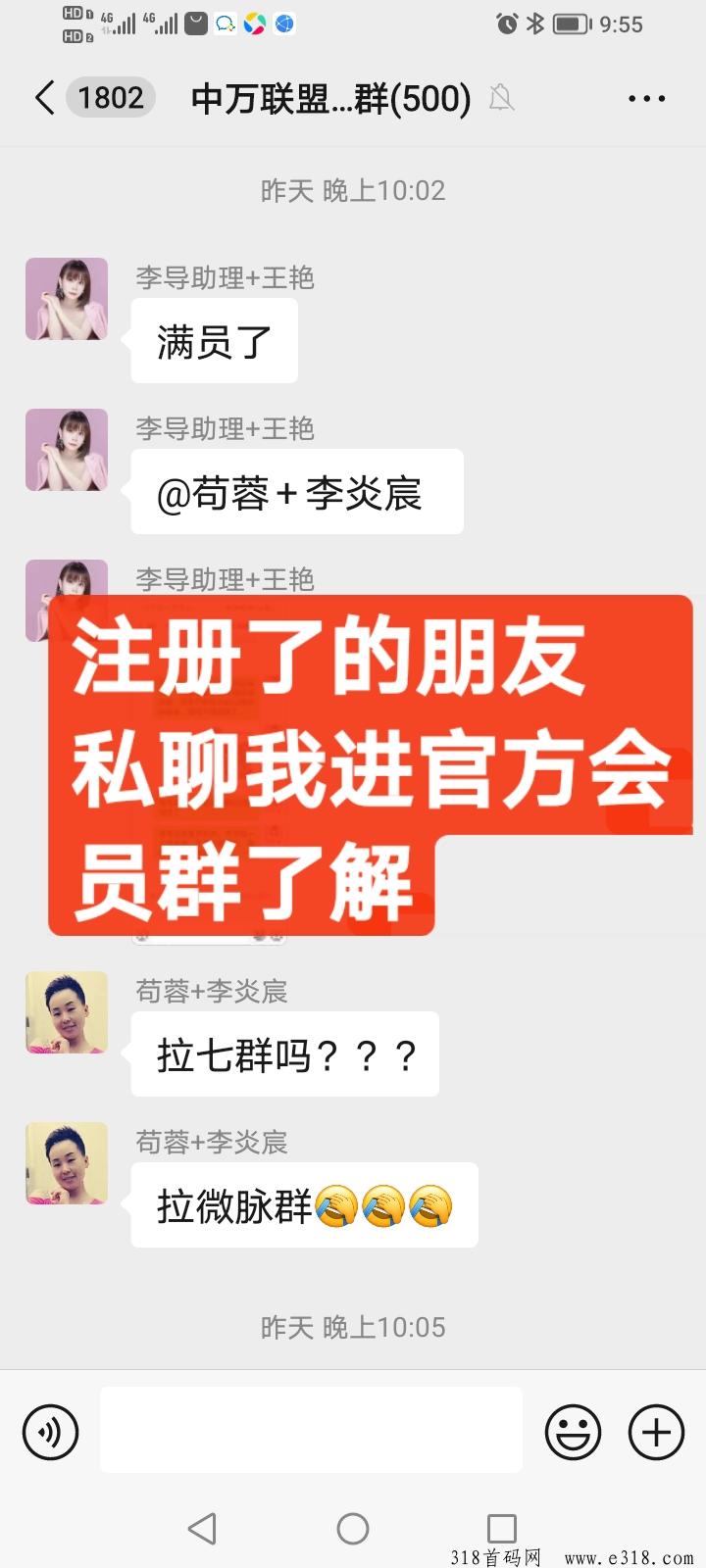Open avatar of 李导助理+王艳 above 满员了
The image size is (706, 1568).
67,299
